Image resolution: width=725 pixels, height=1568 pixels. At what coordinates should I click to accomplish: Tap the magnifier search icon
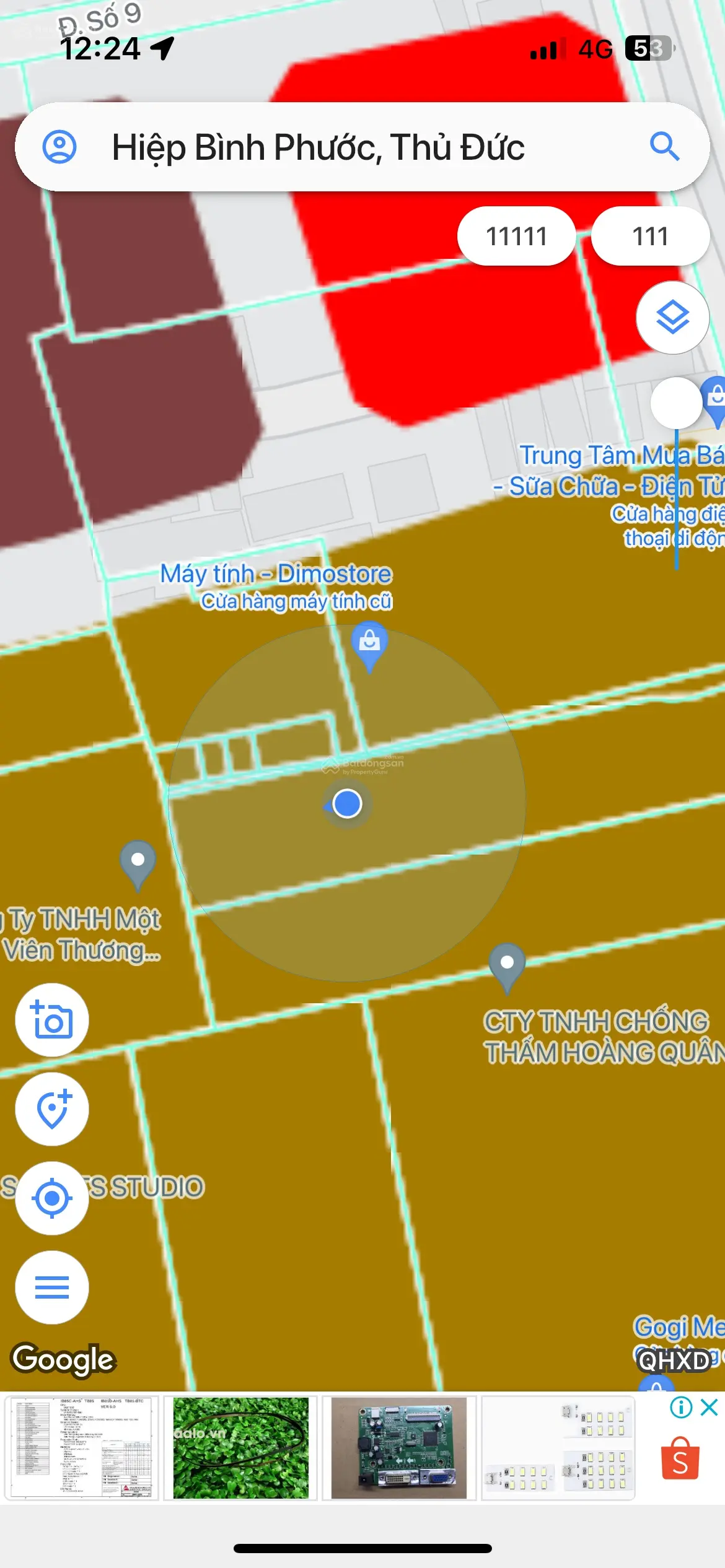coord(664,147)
